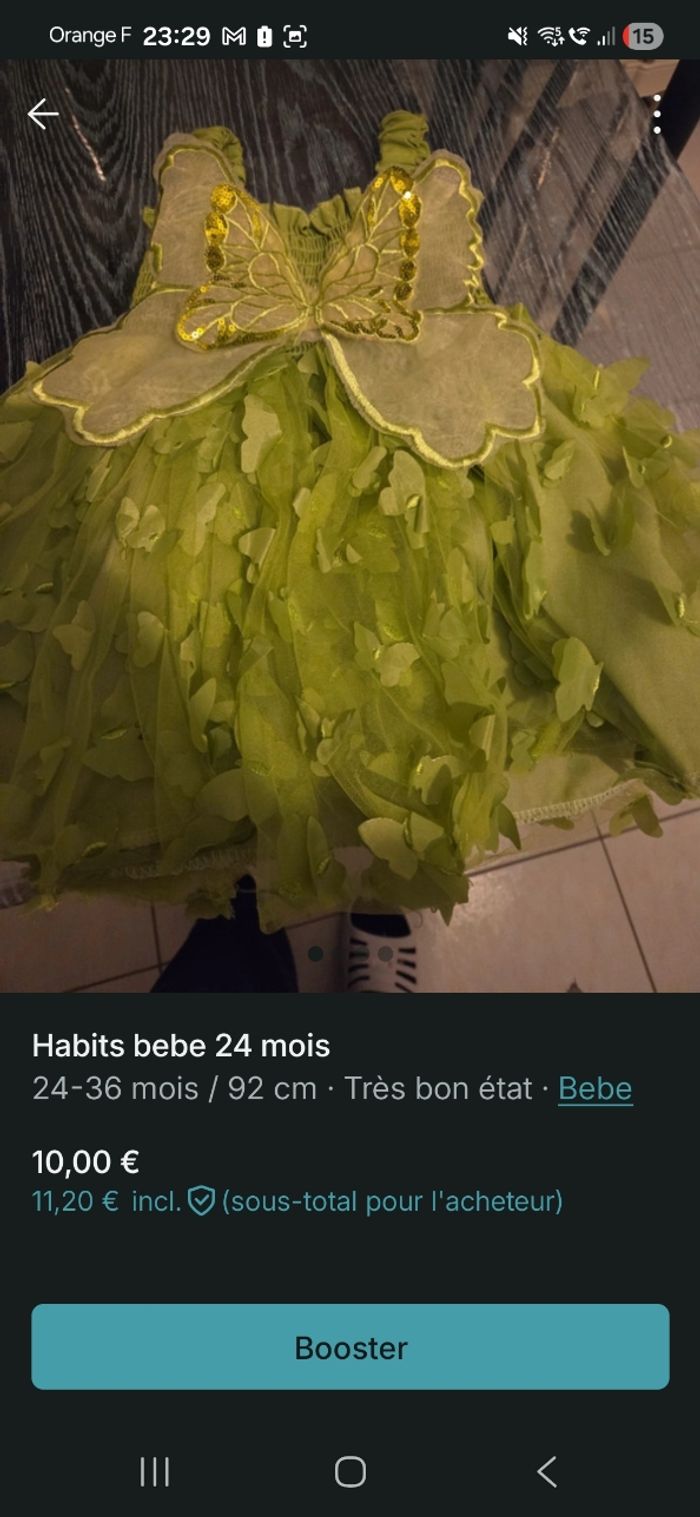Open the recent apps view
Image resolution: width=700 pixels, height=1517 pixels.
(155, 1471)
